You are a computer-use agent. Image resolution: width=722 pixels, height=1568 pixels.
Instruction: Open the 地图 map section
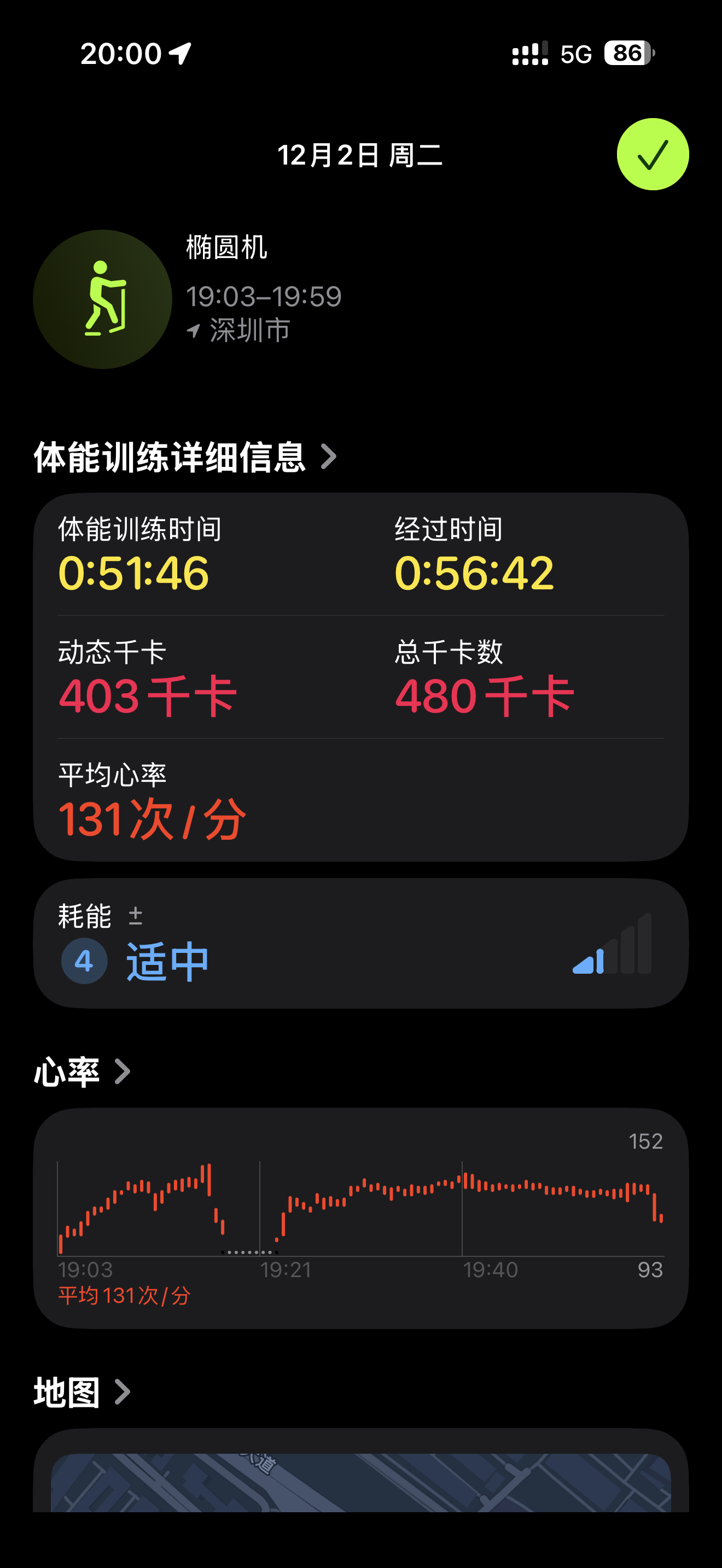pyautogui.click(x=82, y=1392)
